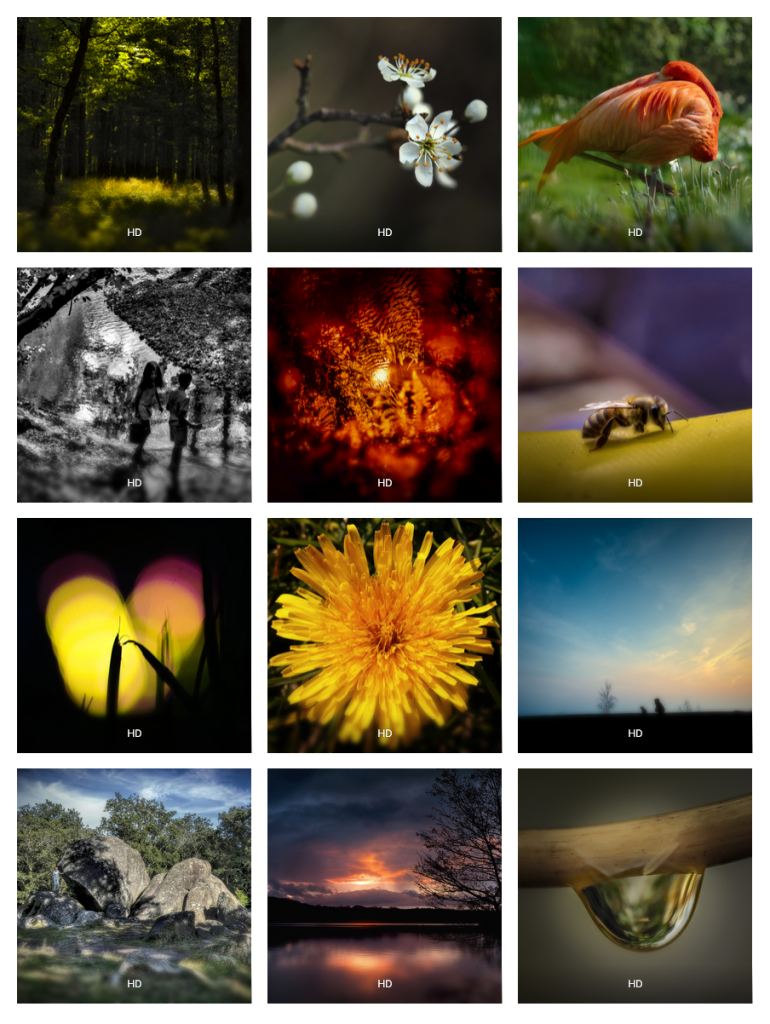Open the boulders and trees wallpaper

(134, 885)
